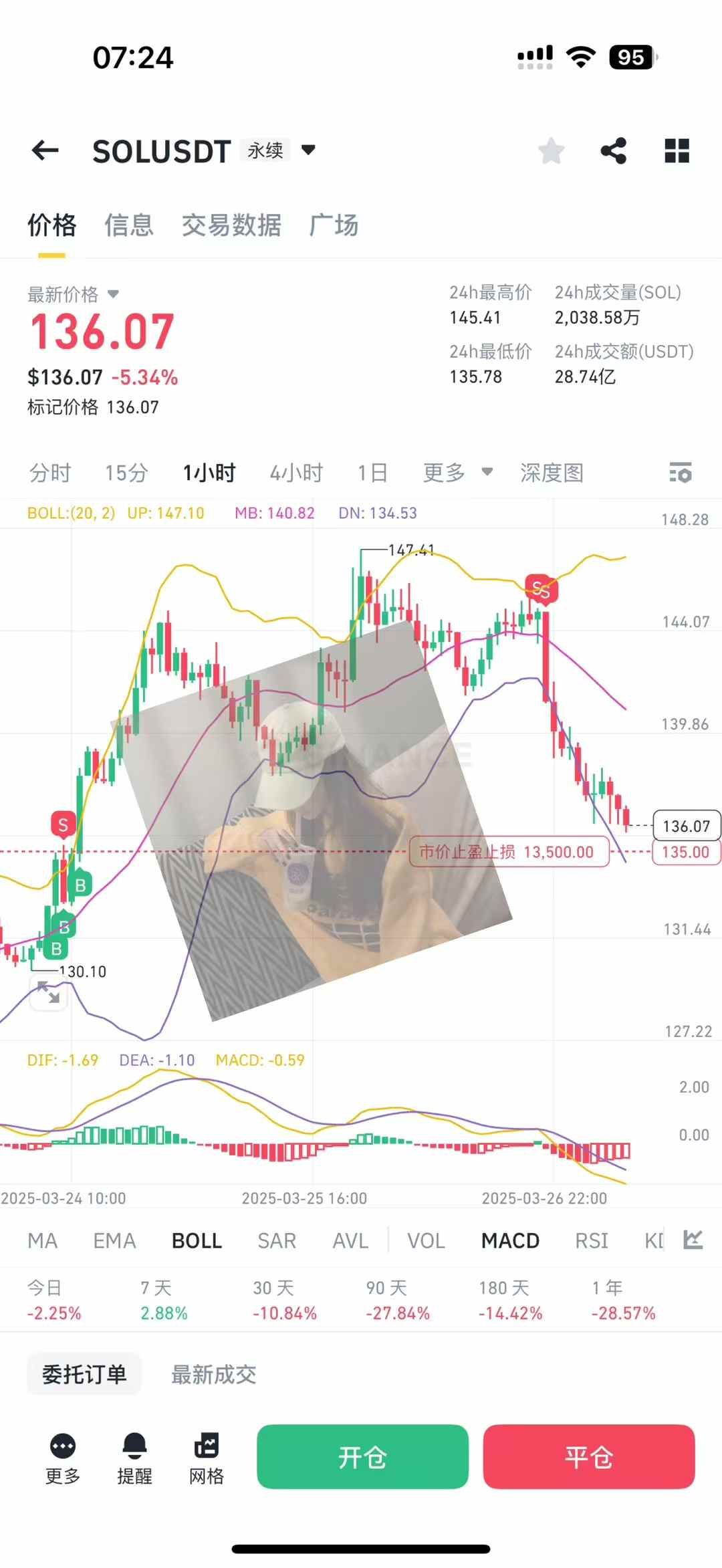
Task: Add SOLUSDT to favorites with star
Action: pyautogui.click(x=552, y=150)
